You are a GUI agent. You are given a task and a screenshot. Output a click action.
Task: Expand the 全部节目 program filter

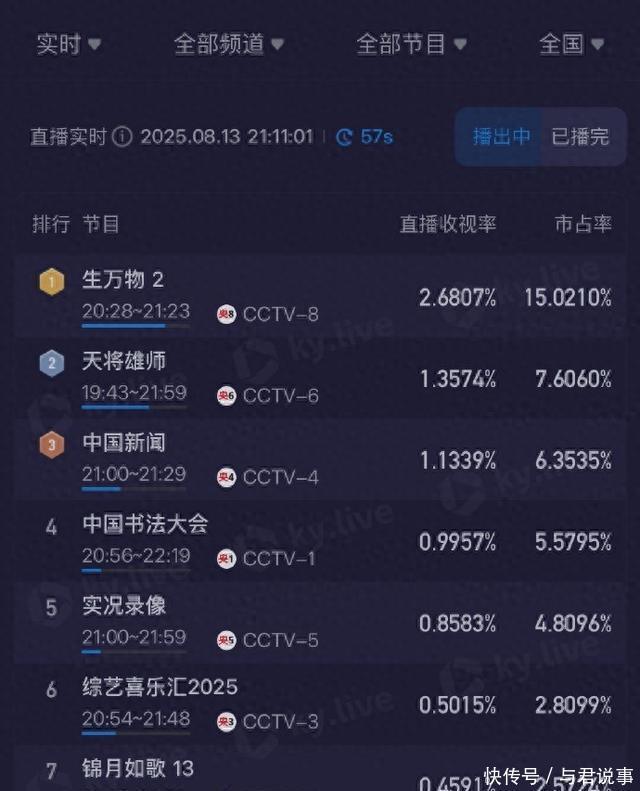412,45
